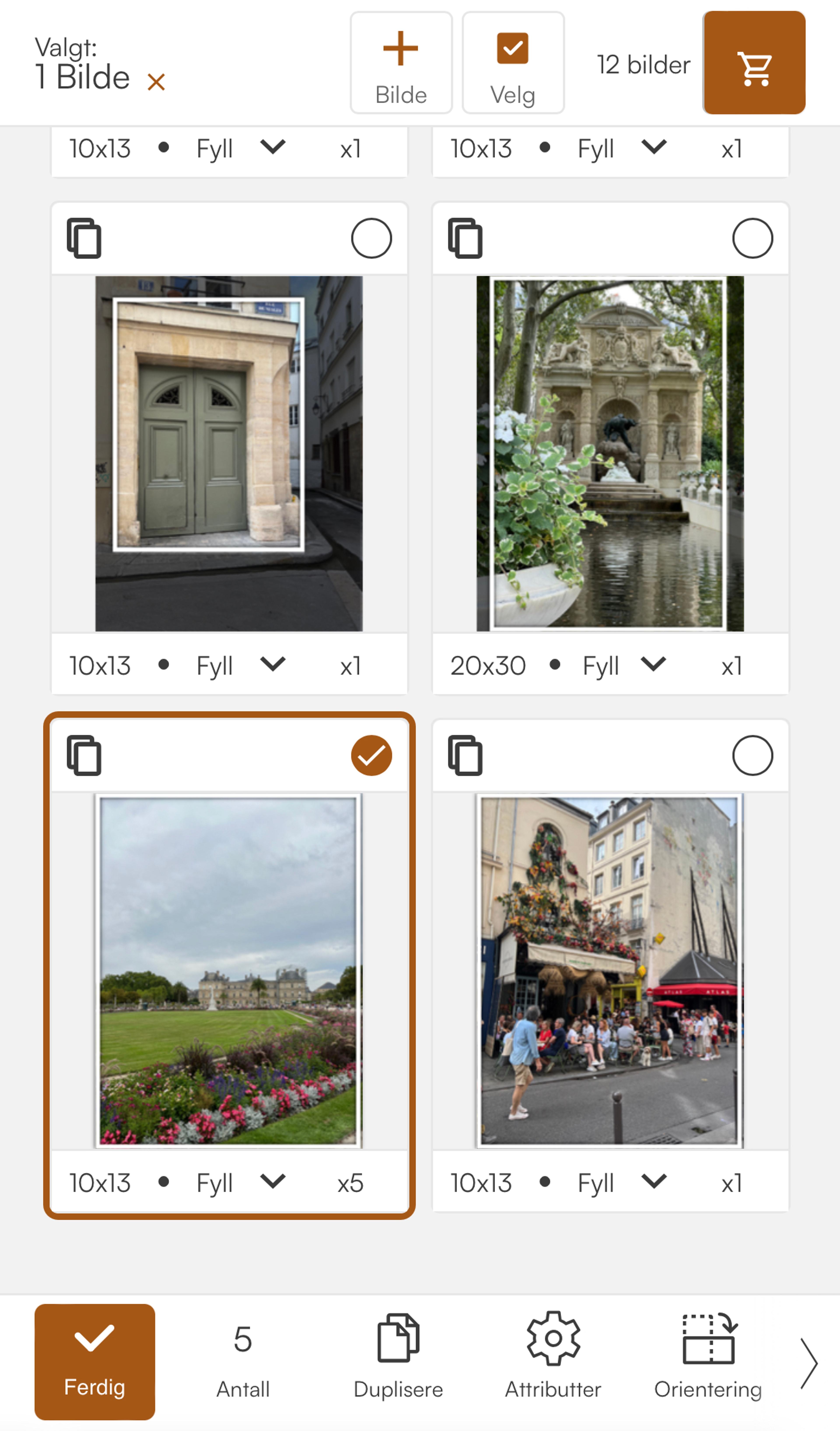Deselect the palace garden photo
This screenshot has height=1431, width=840.
[x=371, y=755]
